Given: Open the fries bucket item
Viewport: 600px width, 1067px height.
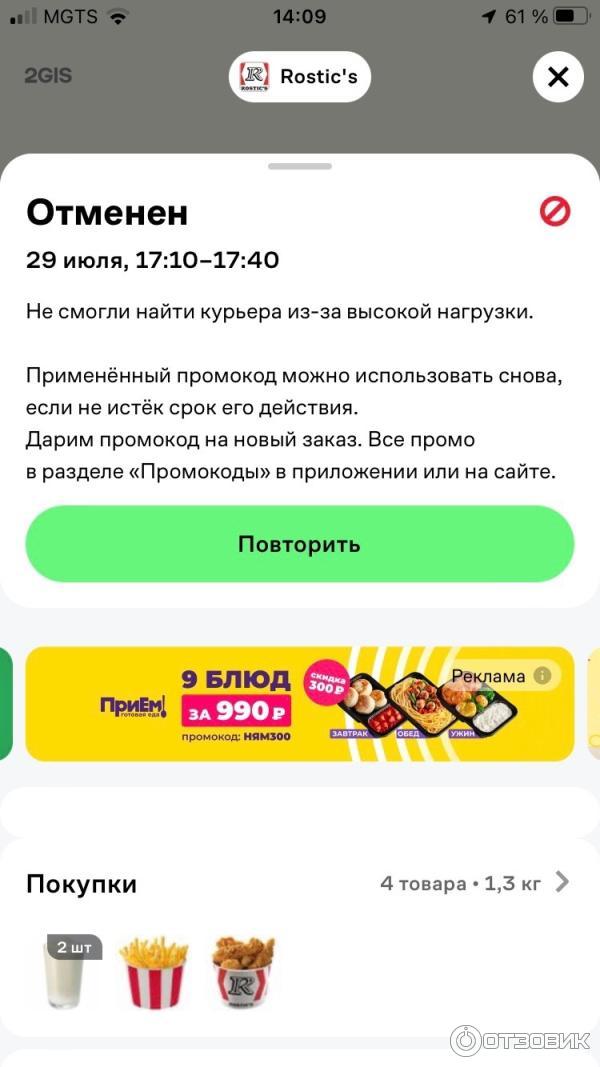Looking at the screenshot, I should 154,972.
